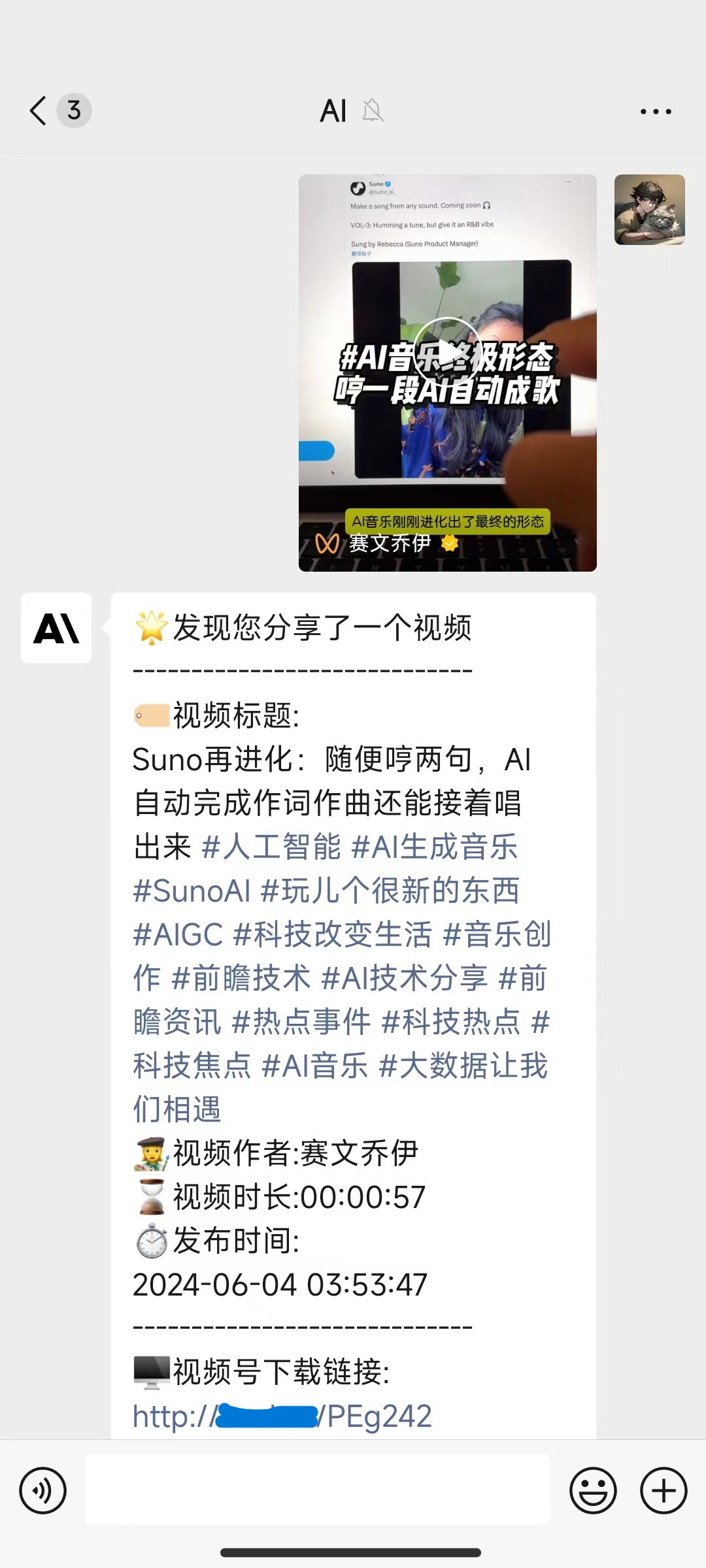Open the chat options menu
706x1568 pixels.
pyautogui.click(x=656, y=112)
